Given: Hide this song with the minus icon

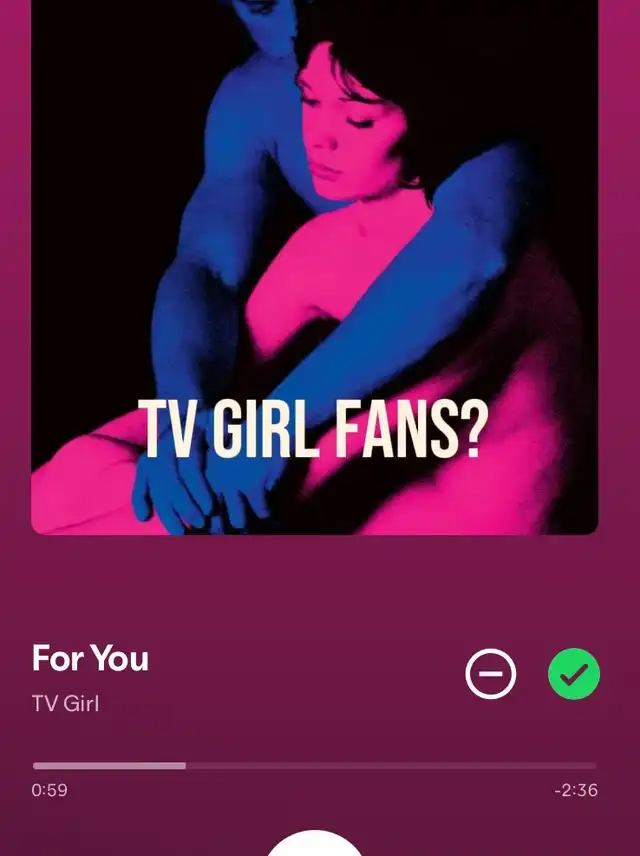Looking at the screenshot, I should (490, 675).
